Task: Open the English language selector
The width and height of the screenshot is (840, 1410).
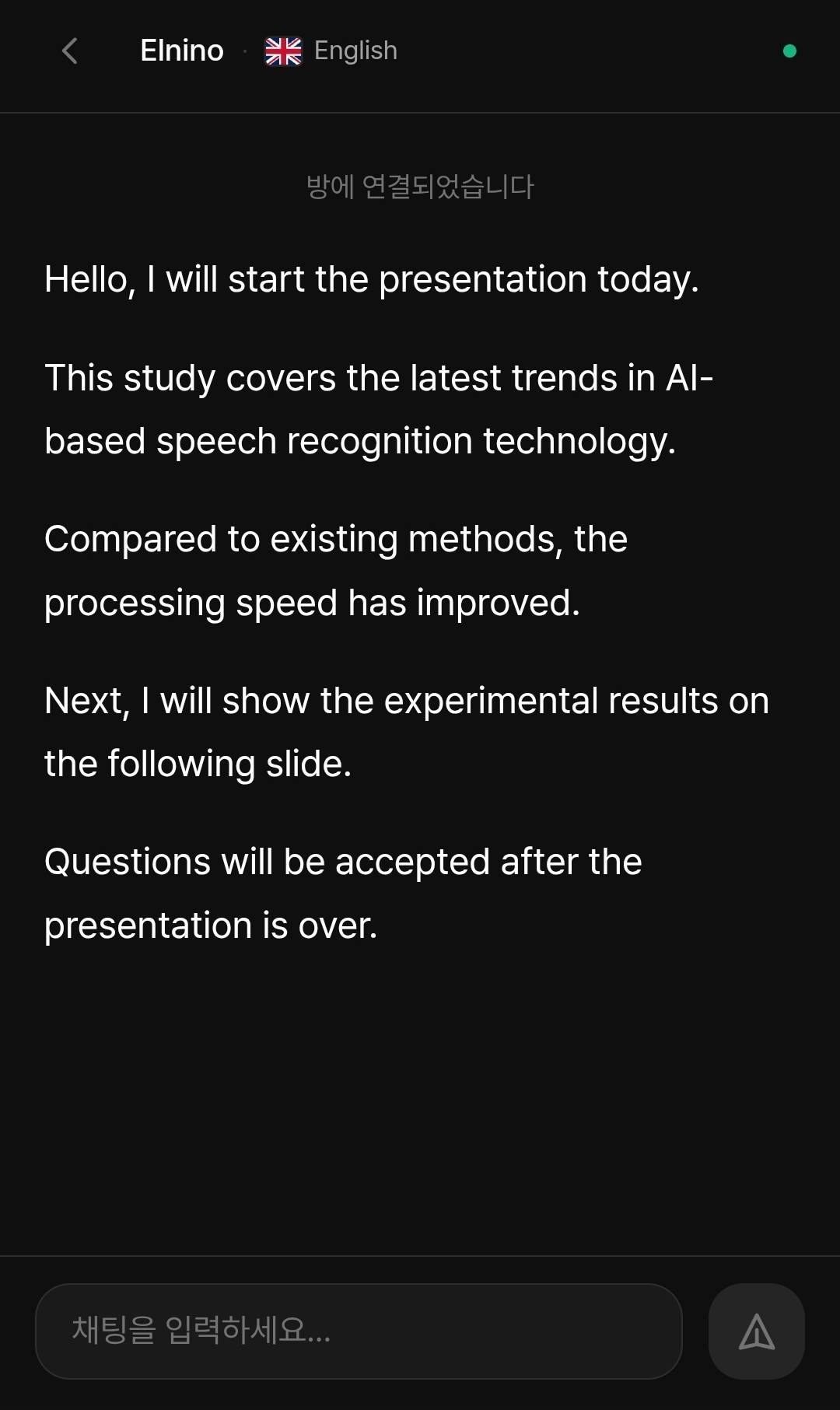Action: click(331, 51)
